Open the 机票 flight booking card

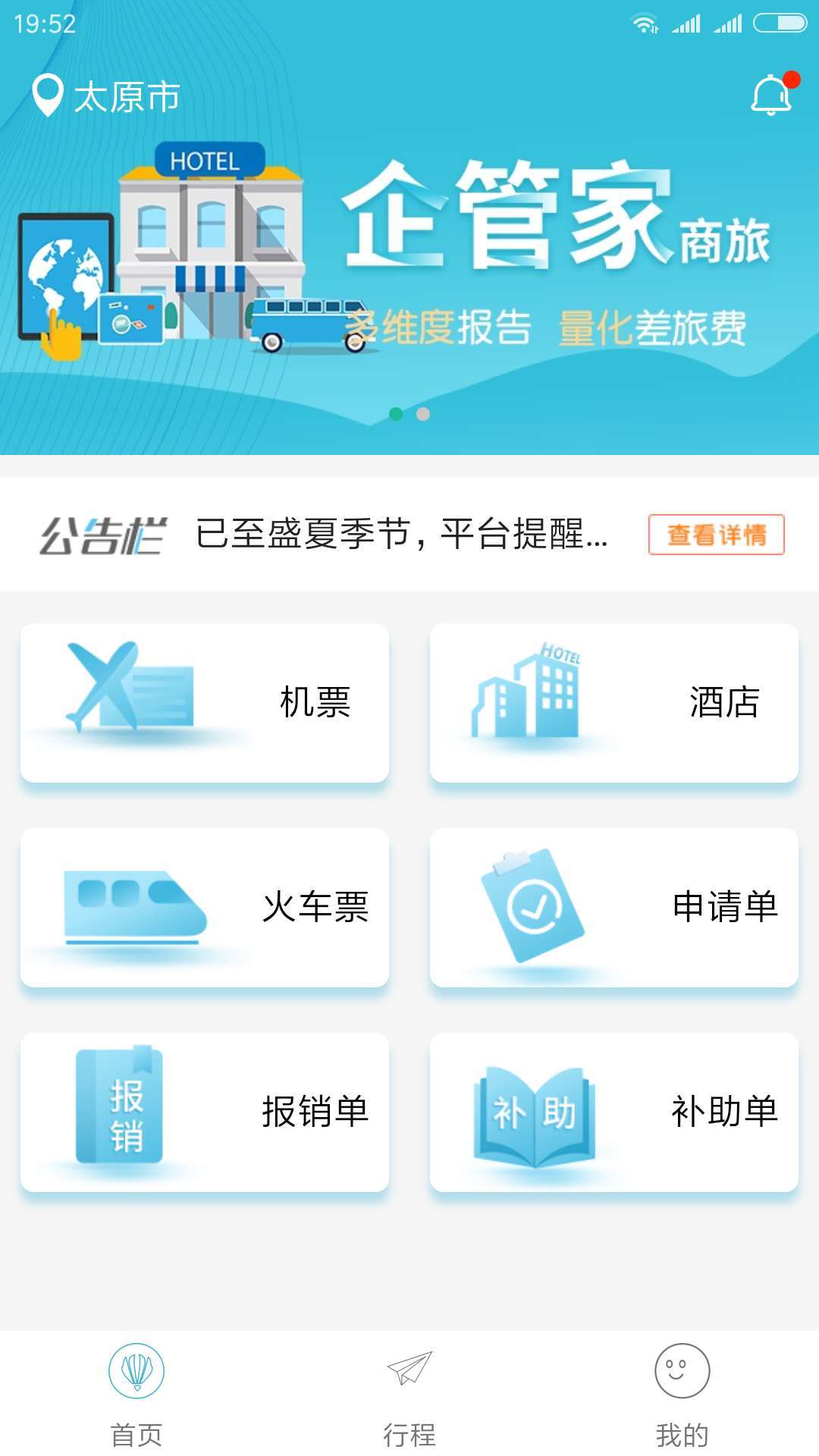pos(205,703)
